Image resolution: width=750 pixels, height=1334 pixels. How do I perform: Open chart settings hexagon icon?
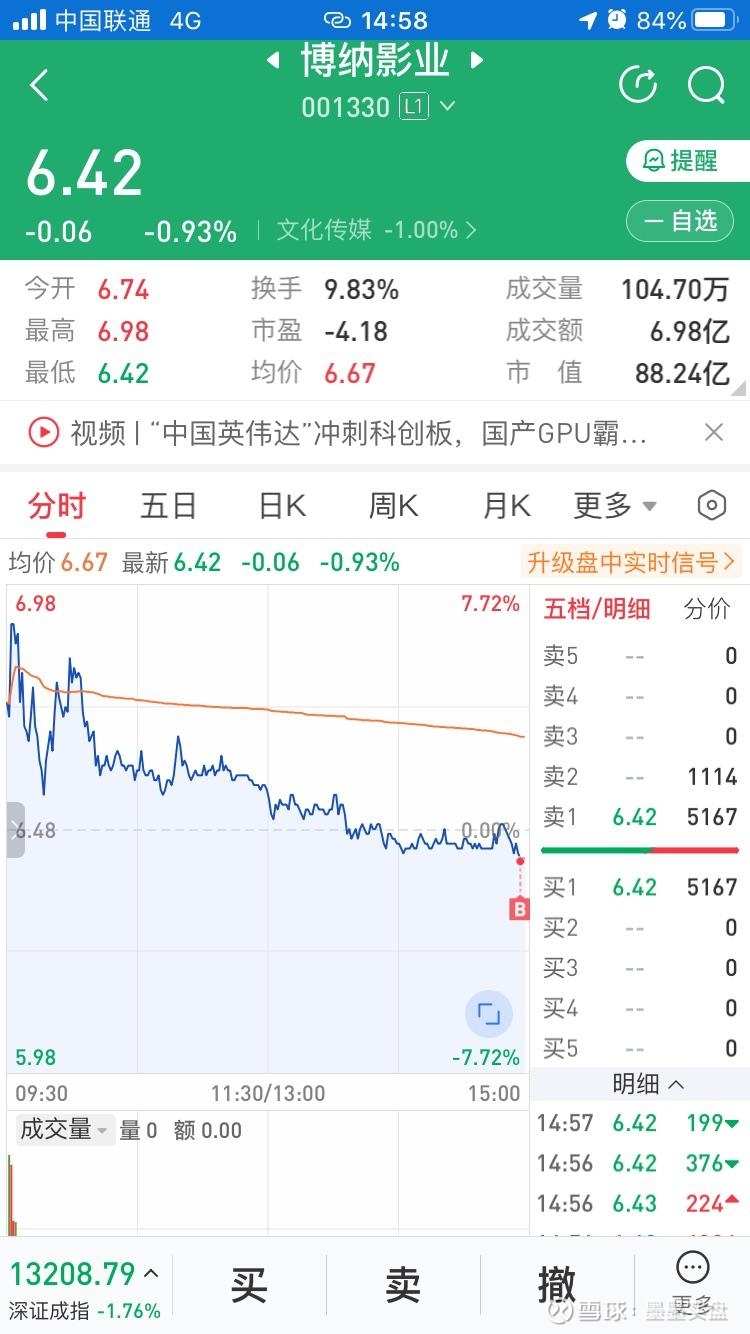711,506
